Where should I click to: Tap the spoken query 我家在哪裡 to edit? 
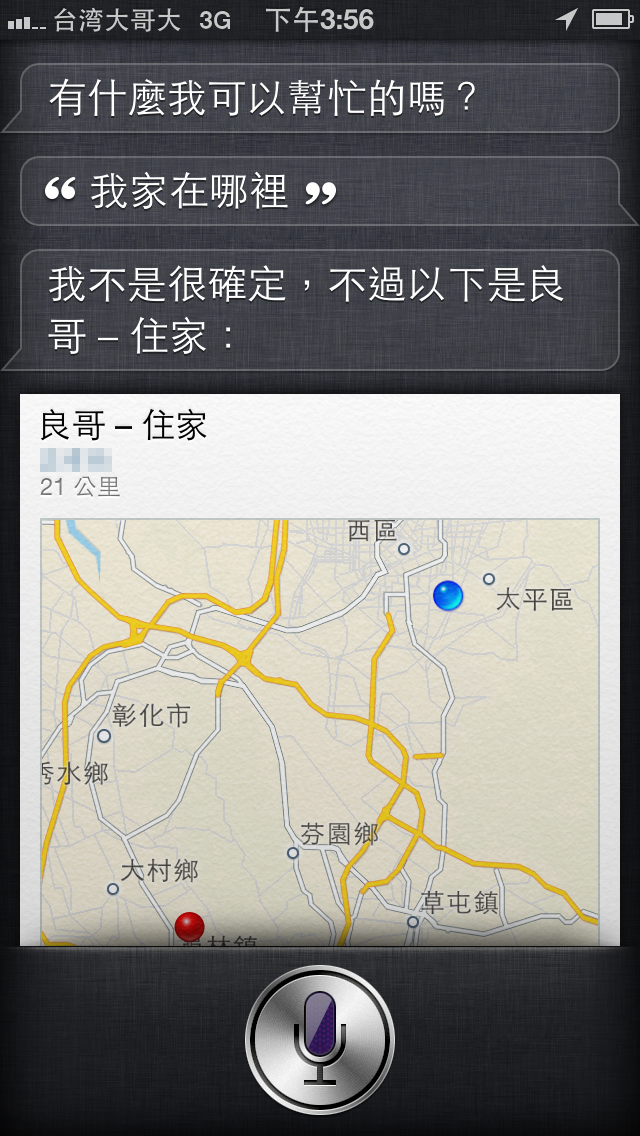(320, 192)
